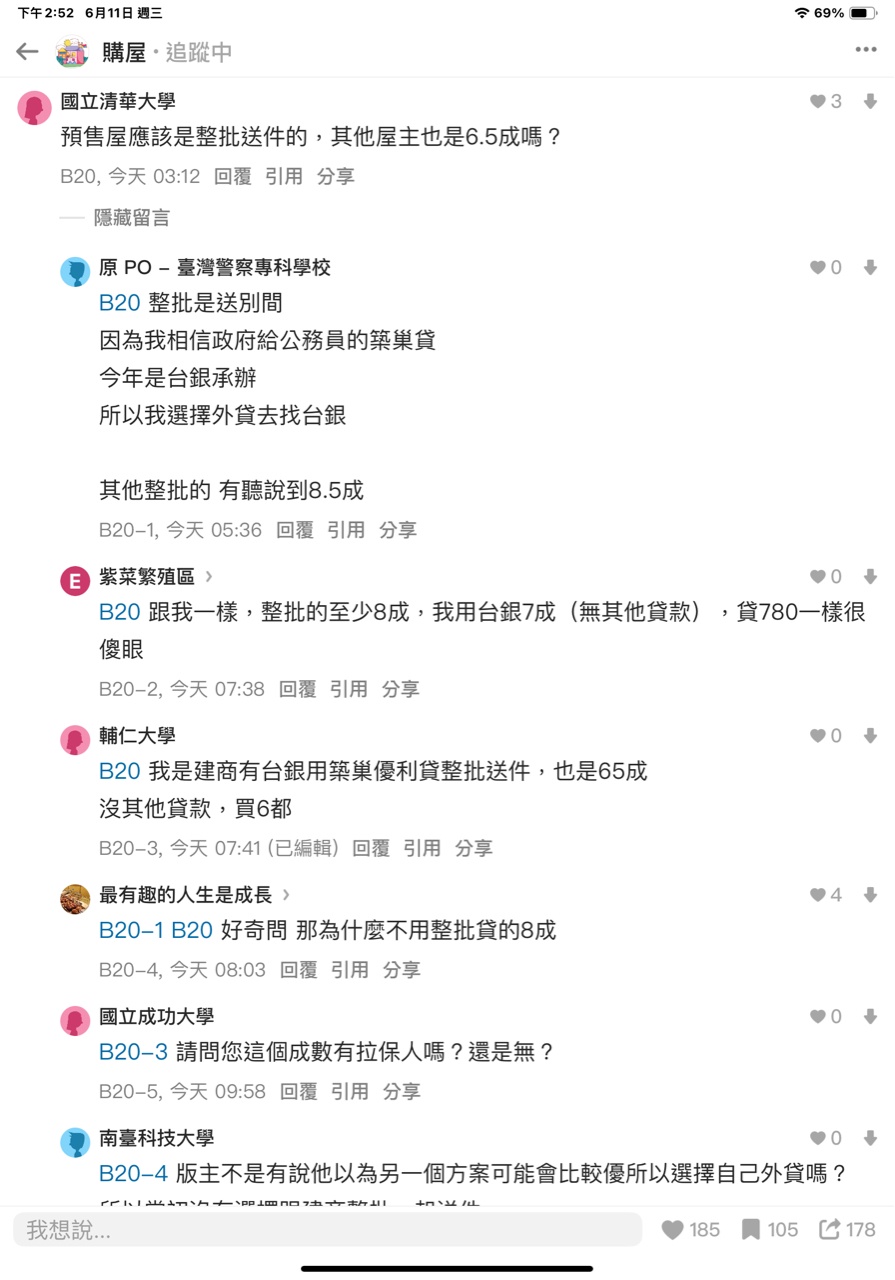Screen dimensions: 895x1280
Task: Share the B20-2 reply
Action: [400, 689]
